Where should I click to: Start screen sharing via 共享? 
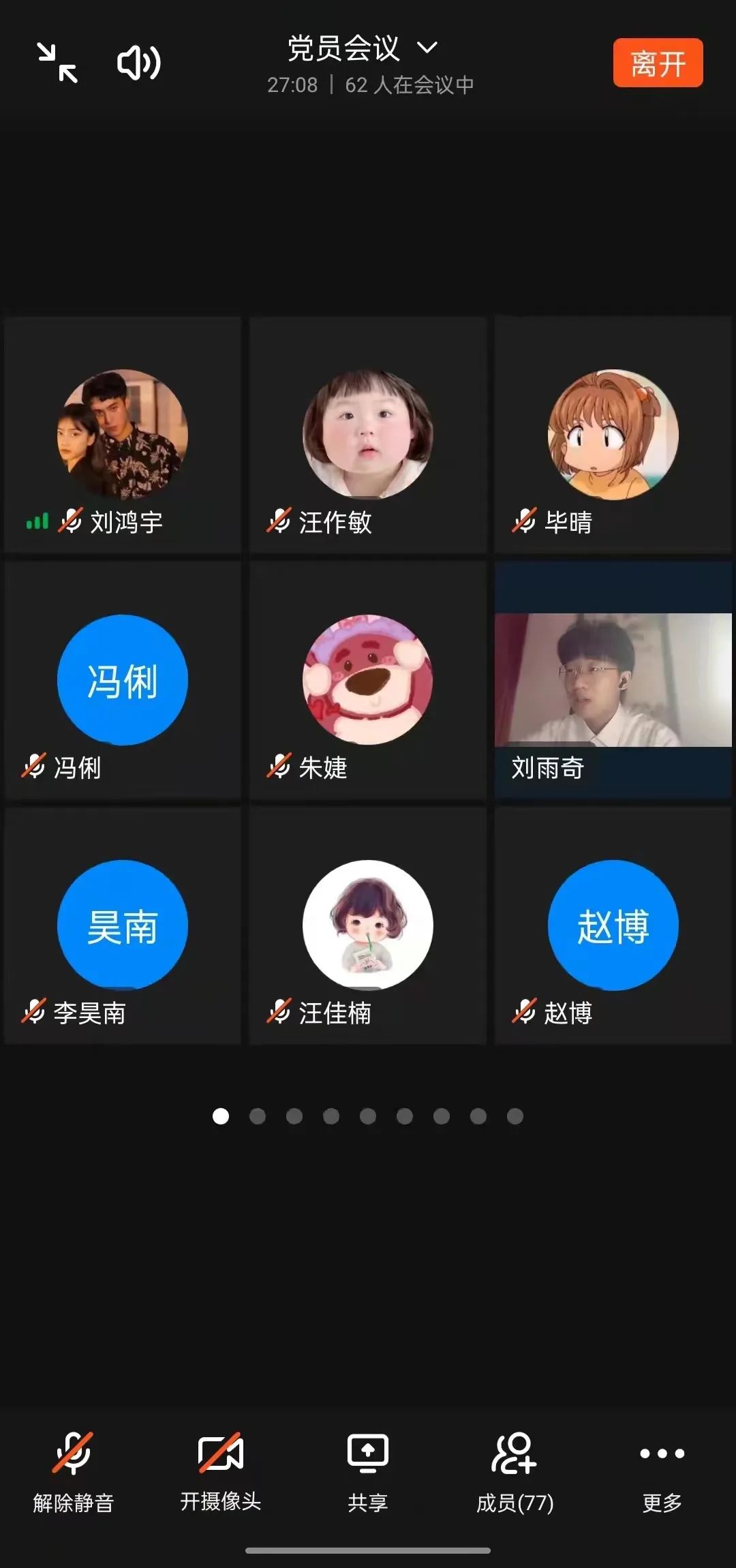click(368, 1472)
